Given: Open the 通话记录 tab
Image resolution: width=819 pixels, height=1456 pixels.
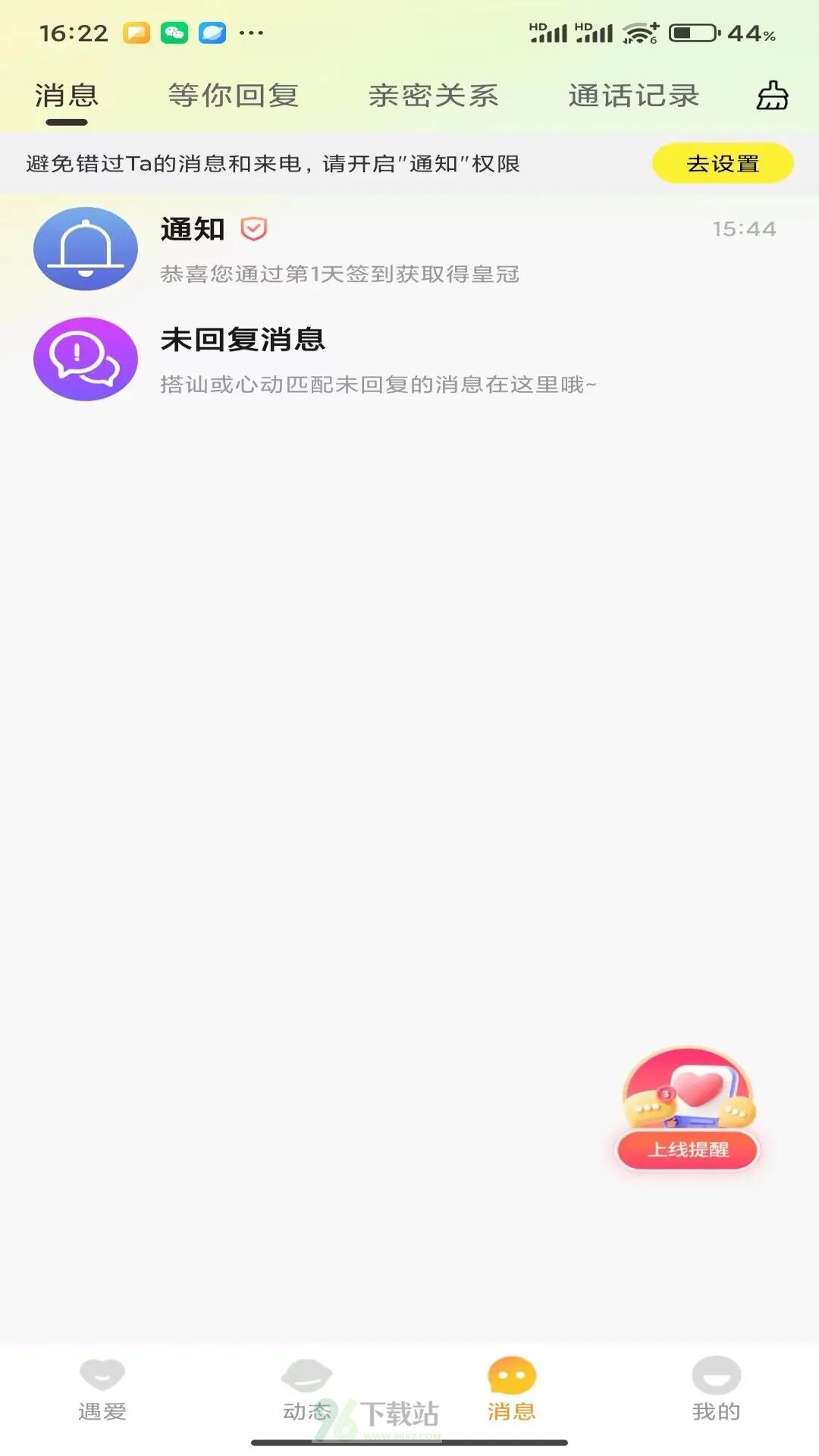Looking at the screenshot, I should tap(633, 96).
